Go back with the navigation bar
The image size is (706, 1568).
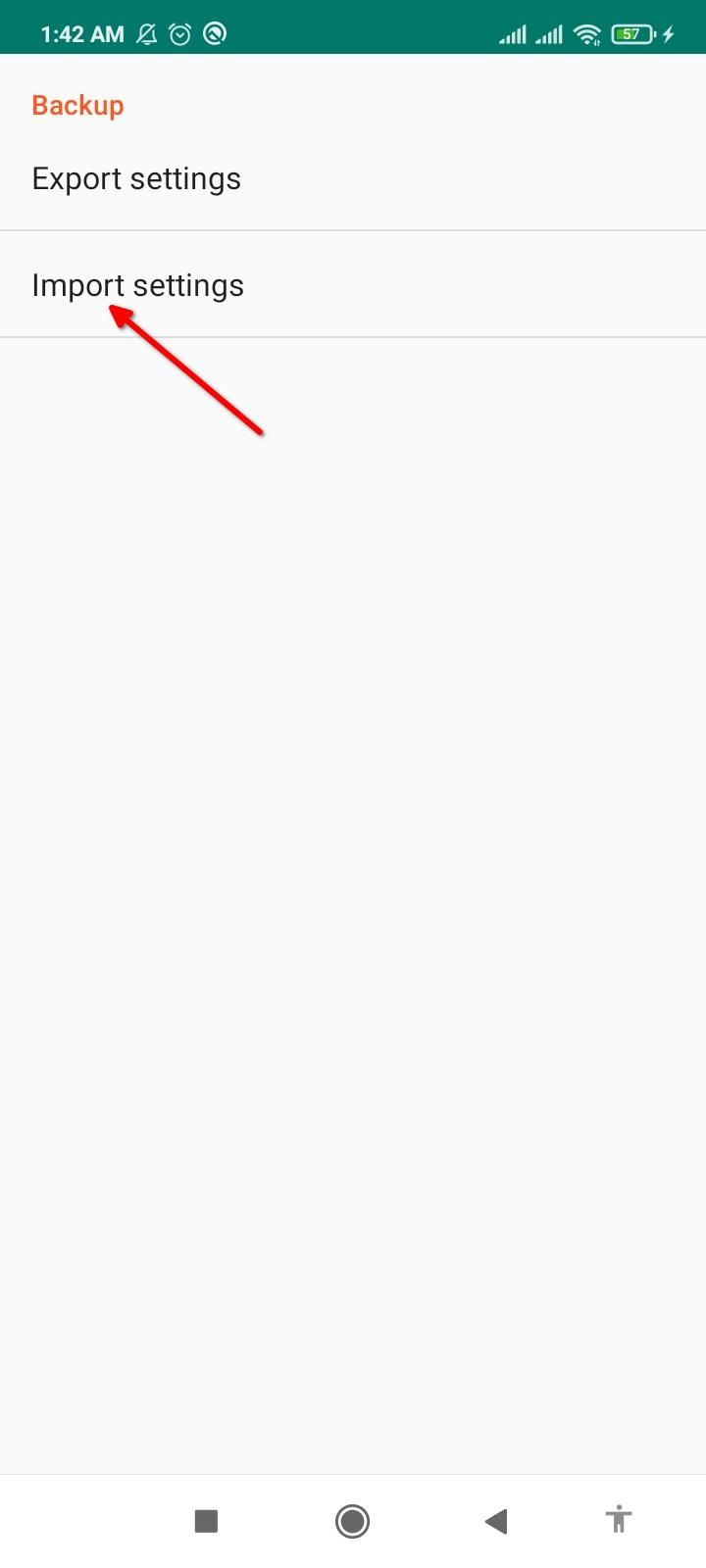496,1521
